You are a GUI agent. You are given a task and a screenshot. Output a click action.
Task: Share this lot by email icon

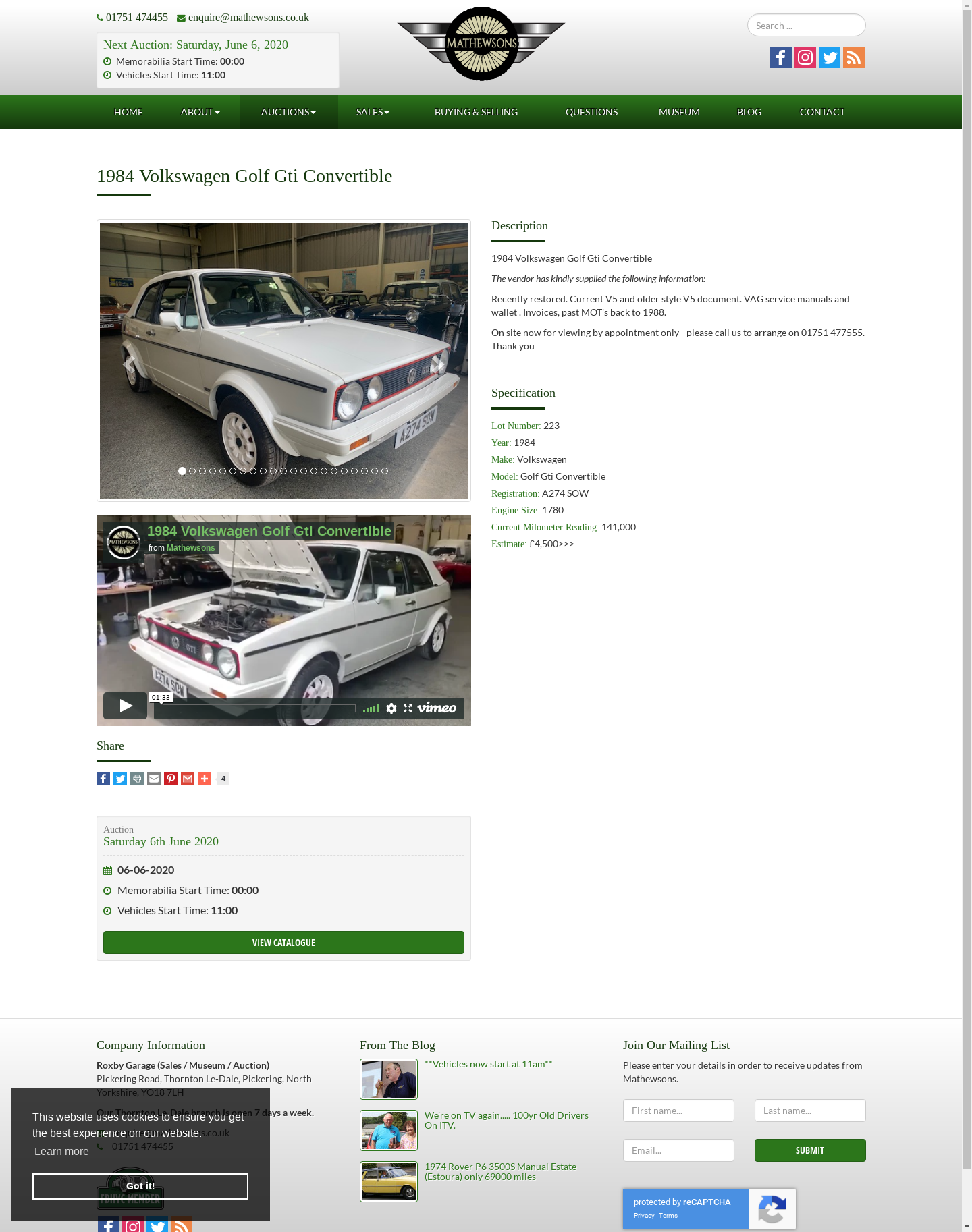(154, 779)
